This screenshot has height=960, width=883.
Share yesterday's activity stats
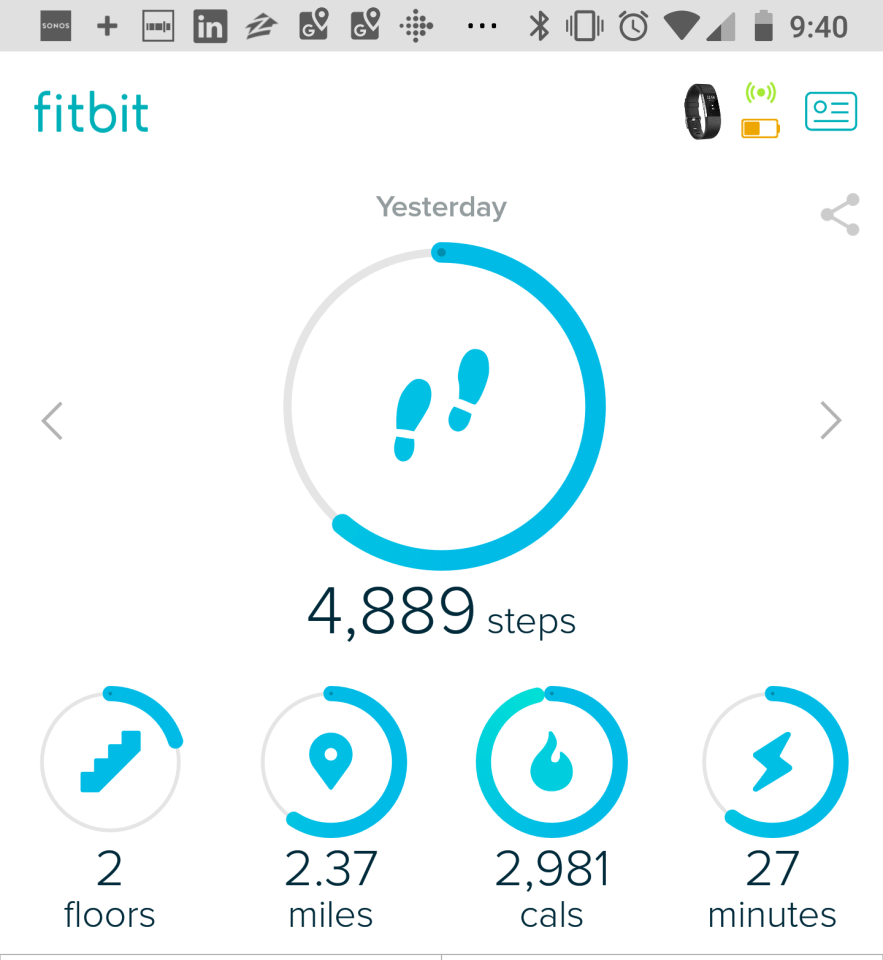point(839,215)
